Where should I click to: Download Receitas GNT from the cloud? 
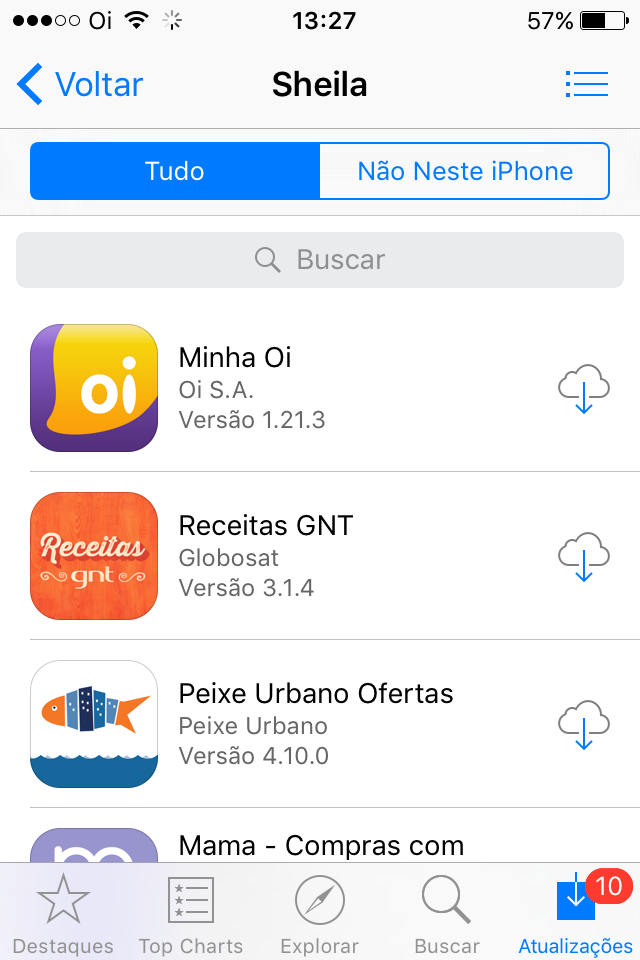(583, 557)
